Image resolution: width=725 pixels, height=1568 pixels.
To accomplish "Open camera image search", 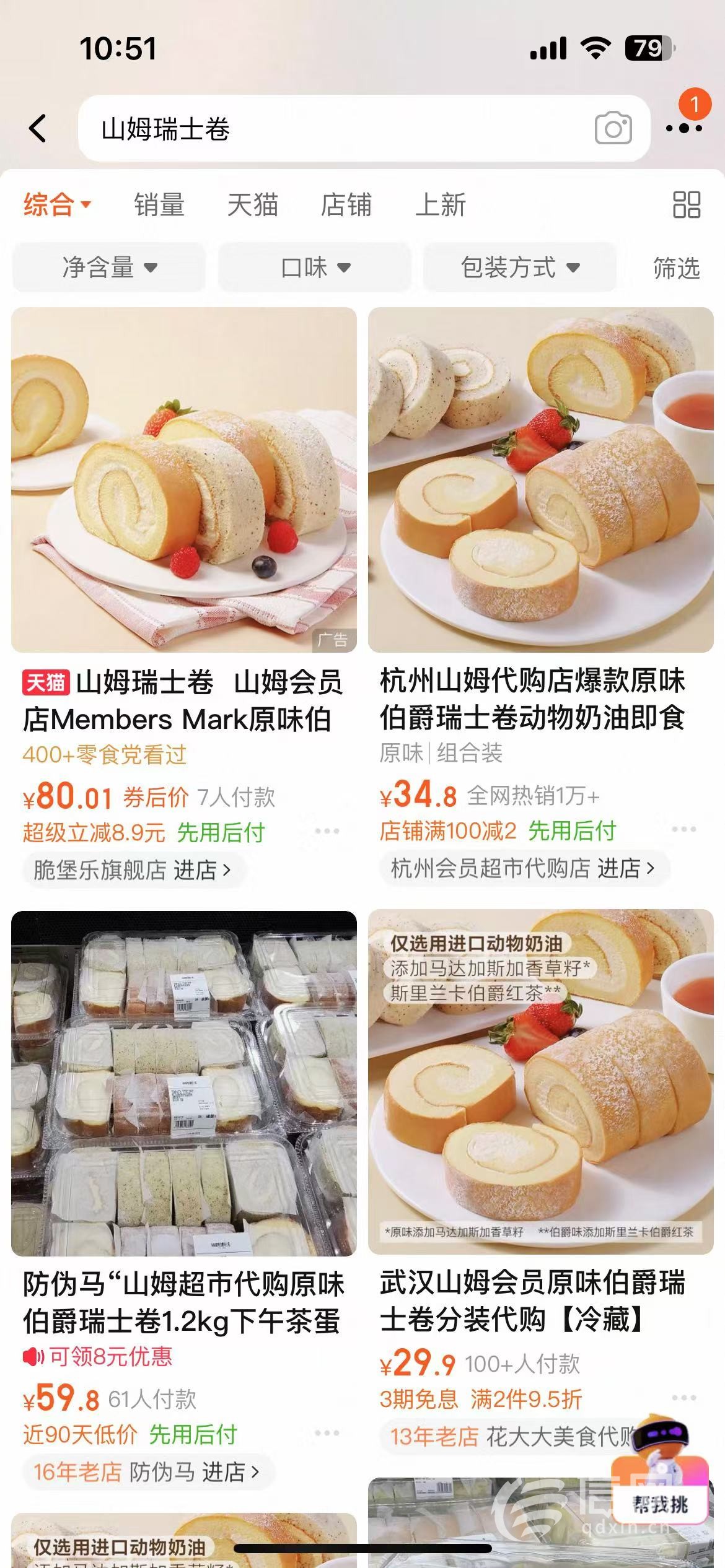I will tap(613, 129).
